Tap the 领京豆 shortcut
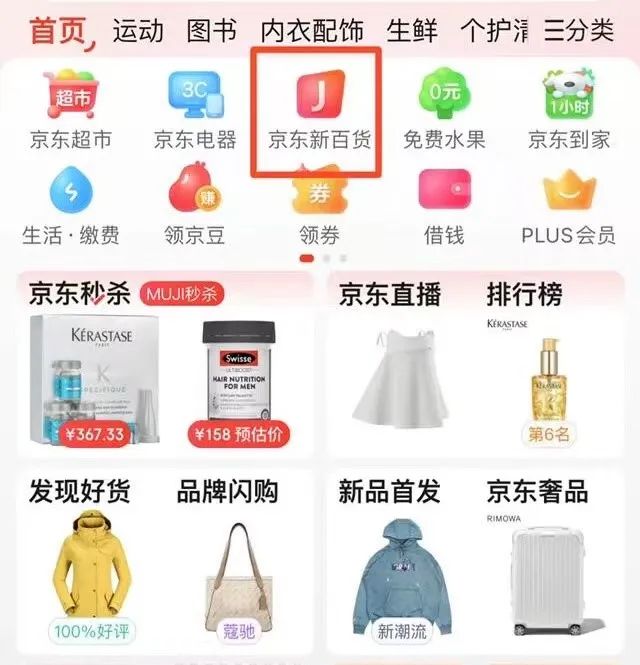The image size is (640, 665). 195,207
